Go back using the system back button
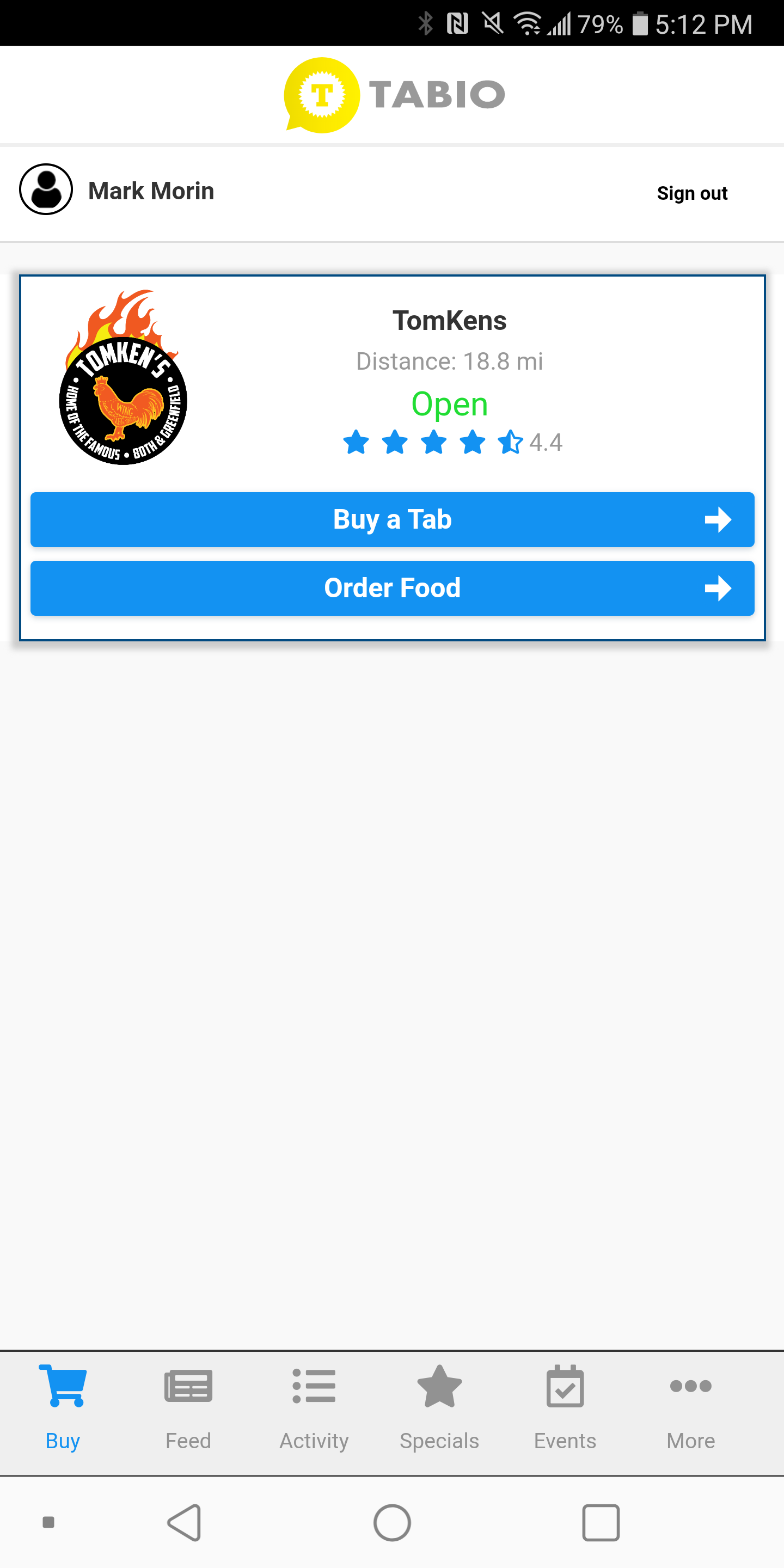The width and height of the screenshot is (784, 1568). (185, 1522)
